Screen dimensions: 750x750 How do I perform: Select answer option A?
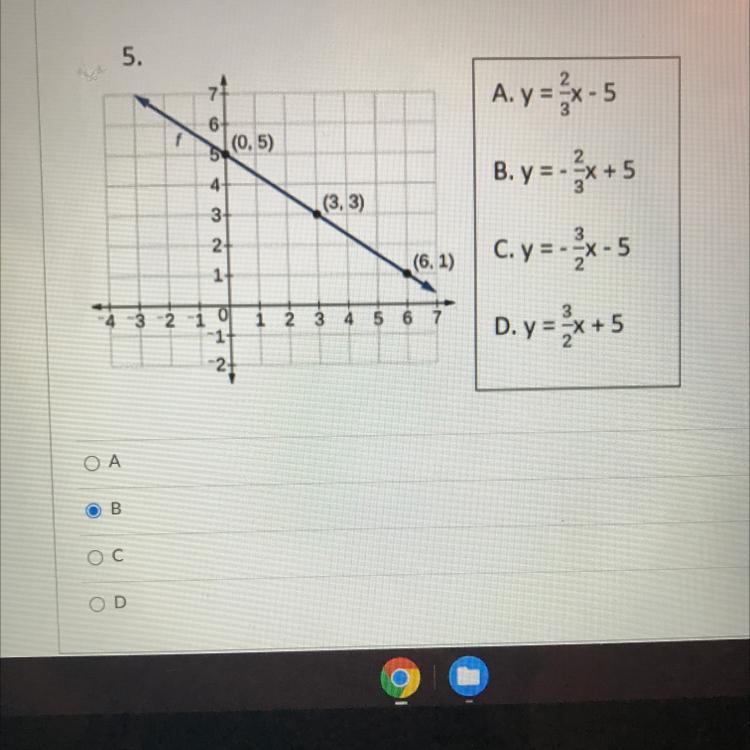(91, 463)
